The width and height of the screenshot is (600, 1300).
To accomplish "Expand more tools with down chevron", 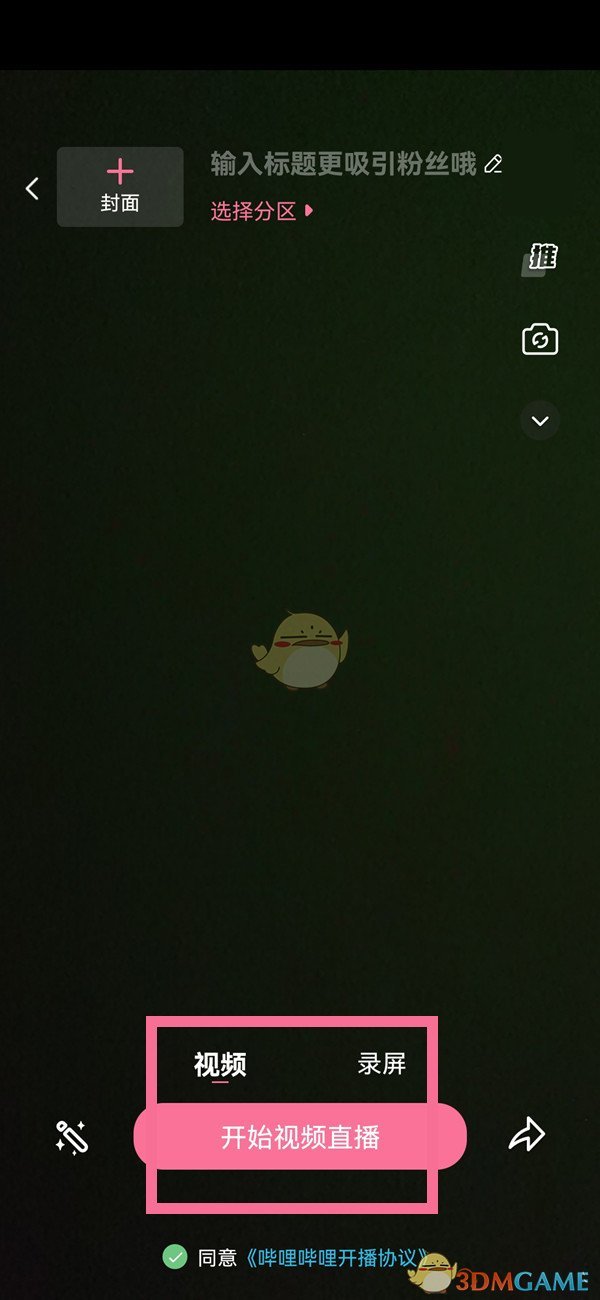I will (540, 421).
